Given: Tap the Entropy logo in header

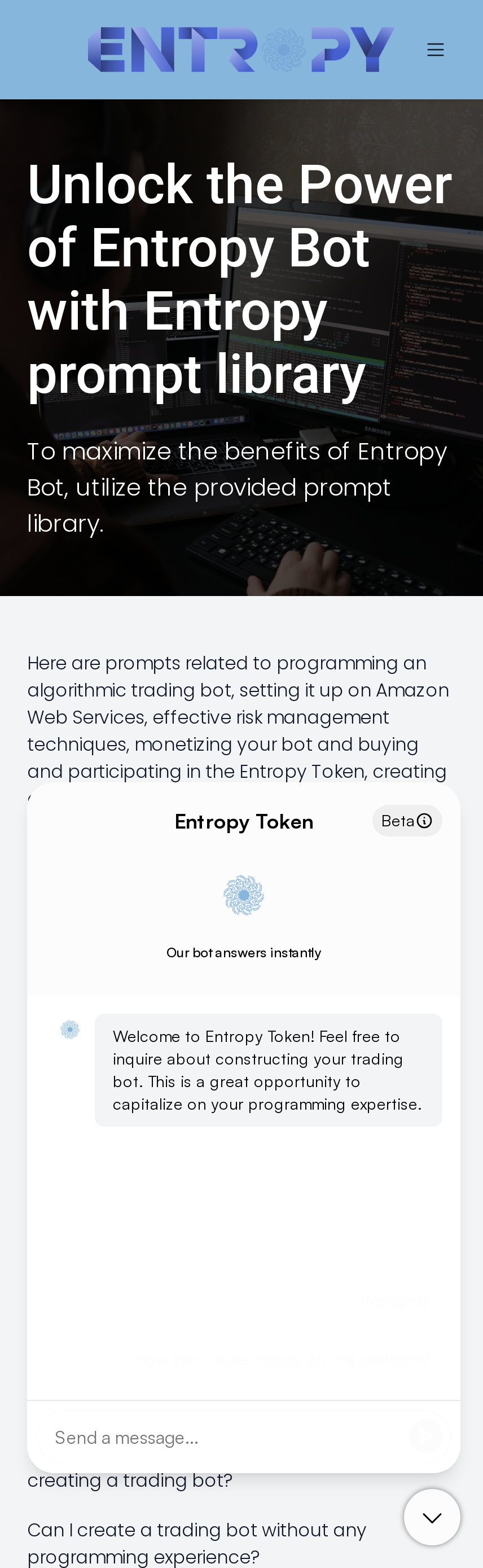Looking at the screenshot, I should [x=241, y=50].
